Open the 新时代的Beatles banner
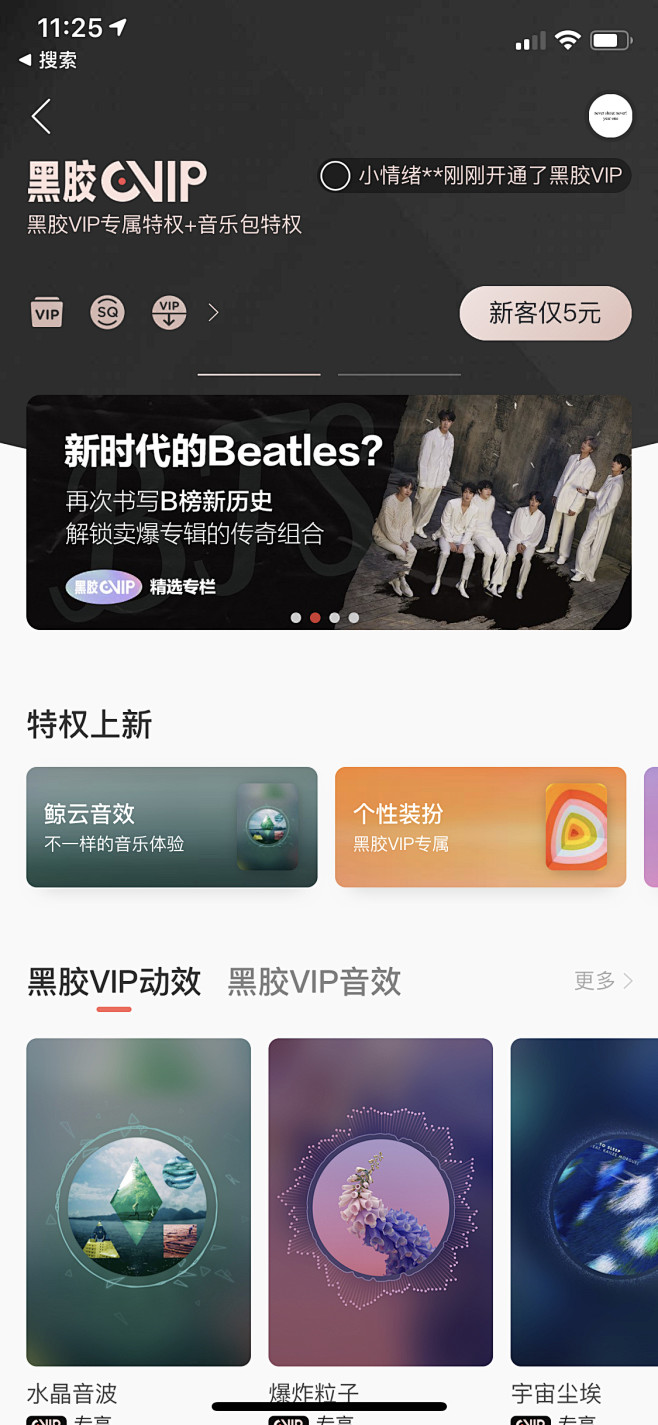 [329, 512]
